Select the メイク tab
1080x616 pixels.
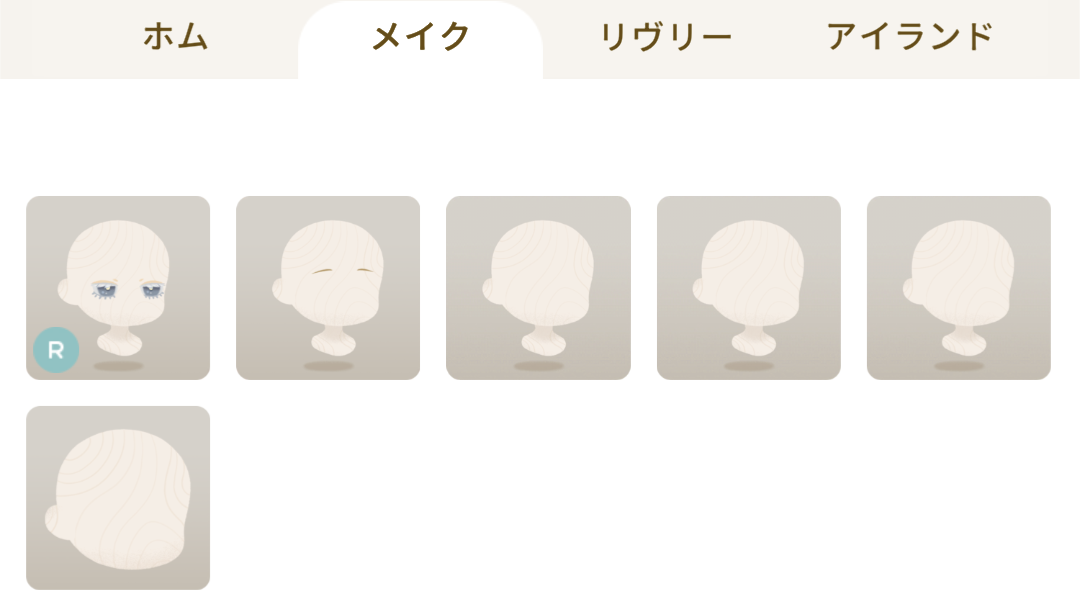[420, 38]
